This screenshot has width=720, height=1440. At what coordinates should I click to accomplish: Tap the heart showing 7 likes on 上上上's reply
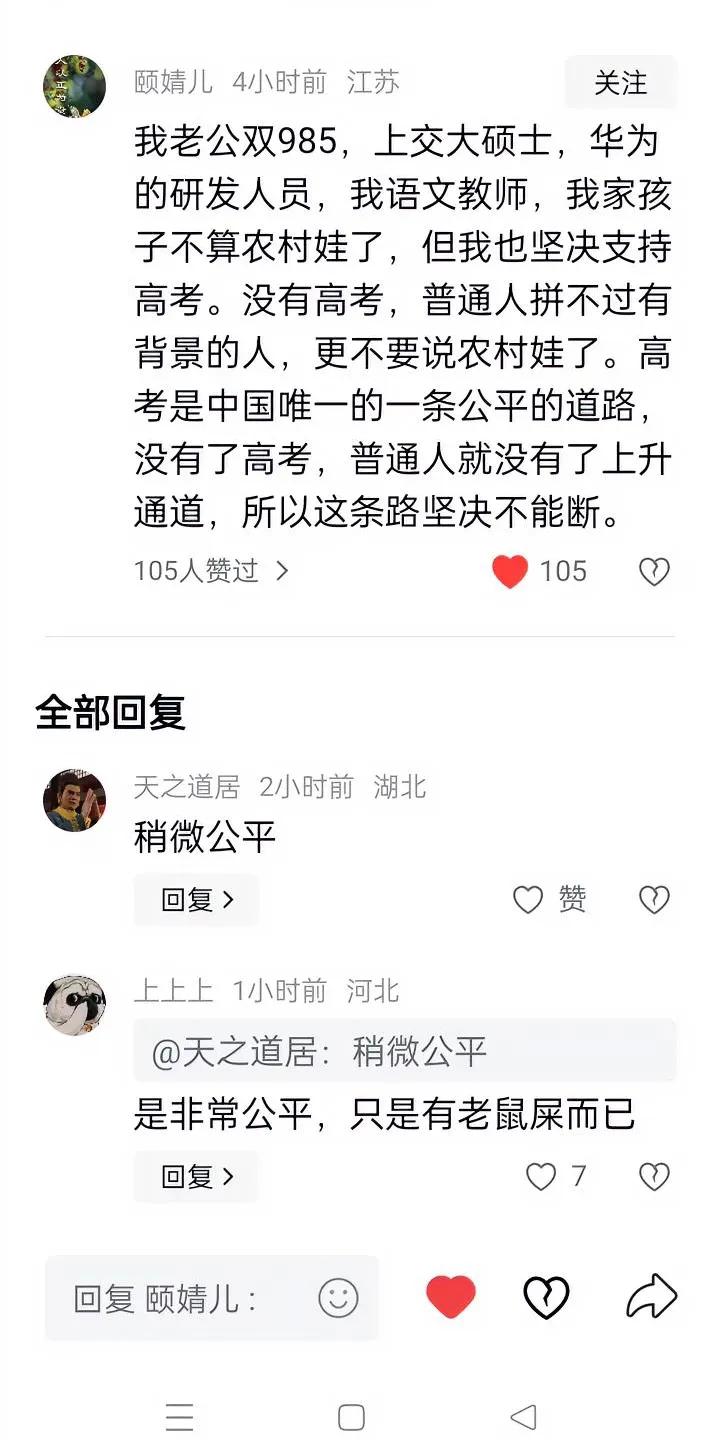540,1177
